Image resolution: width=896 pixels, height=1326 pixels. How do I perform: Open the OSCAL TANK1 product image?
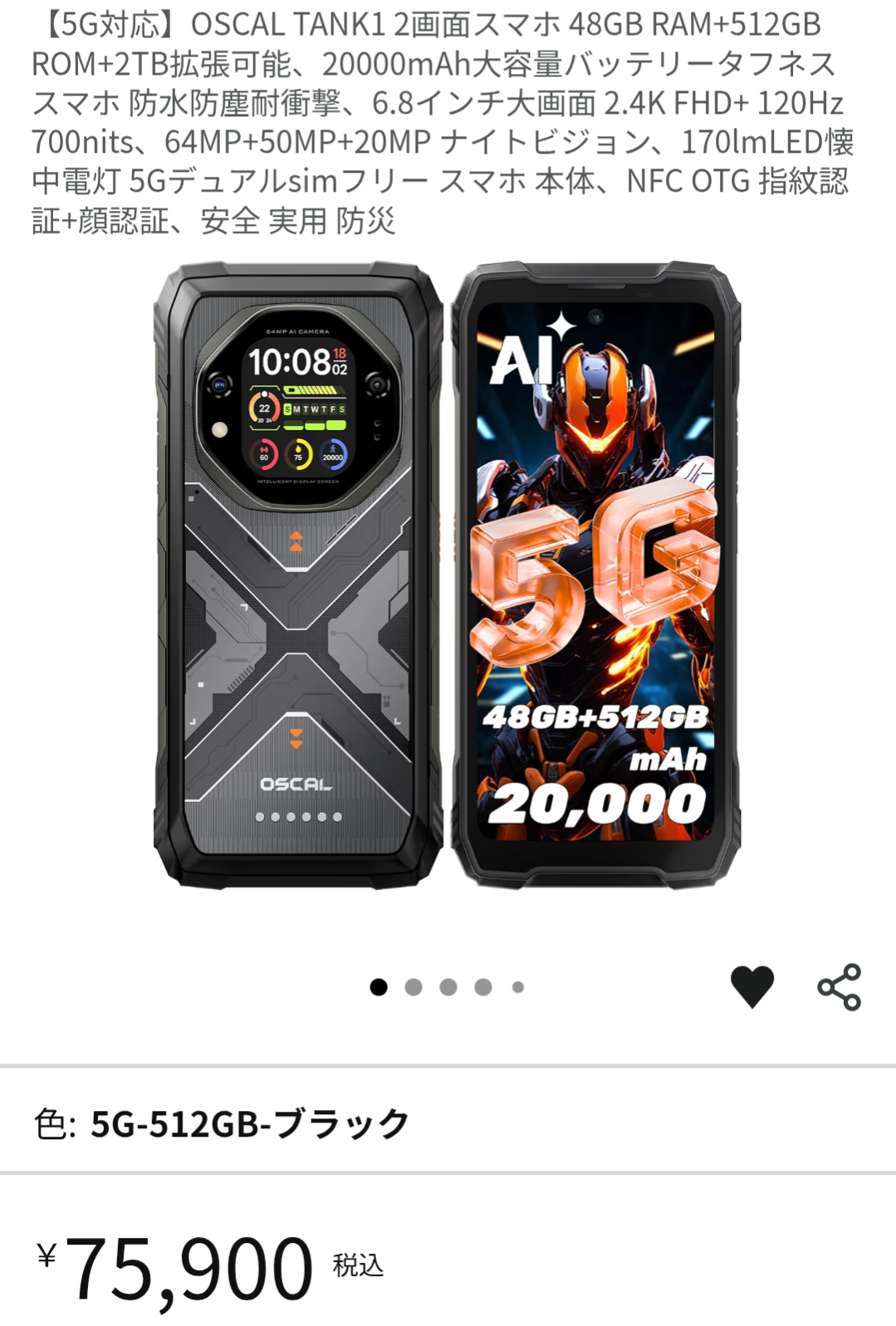(447, 576)
